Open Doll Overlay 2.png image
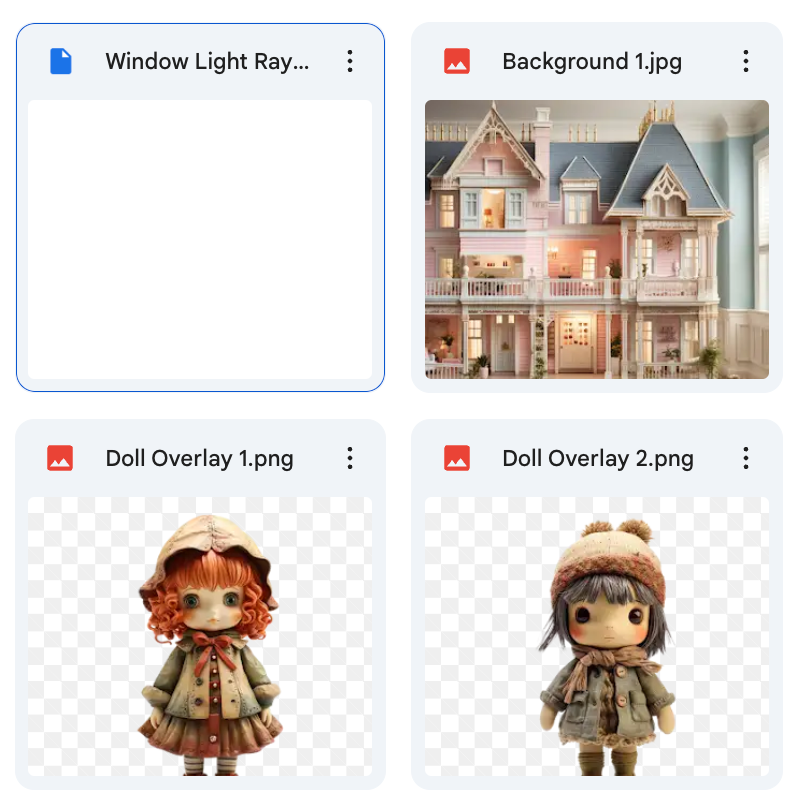Viewport: 798px width, 808px height. click(x=596, y=635)
